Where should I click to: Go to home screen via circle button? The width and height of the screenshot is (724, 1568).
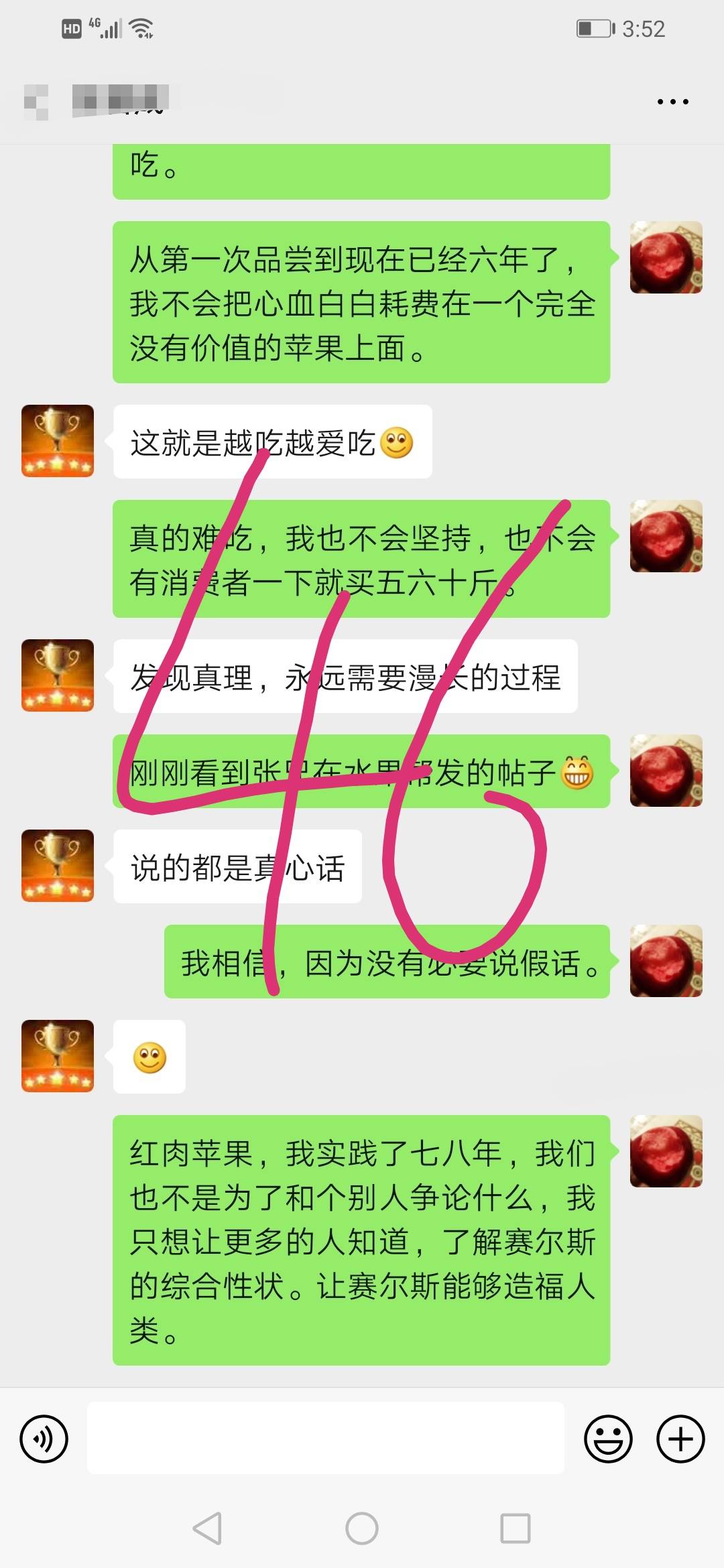tap(362, 1528)
